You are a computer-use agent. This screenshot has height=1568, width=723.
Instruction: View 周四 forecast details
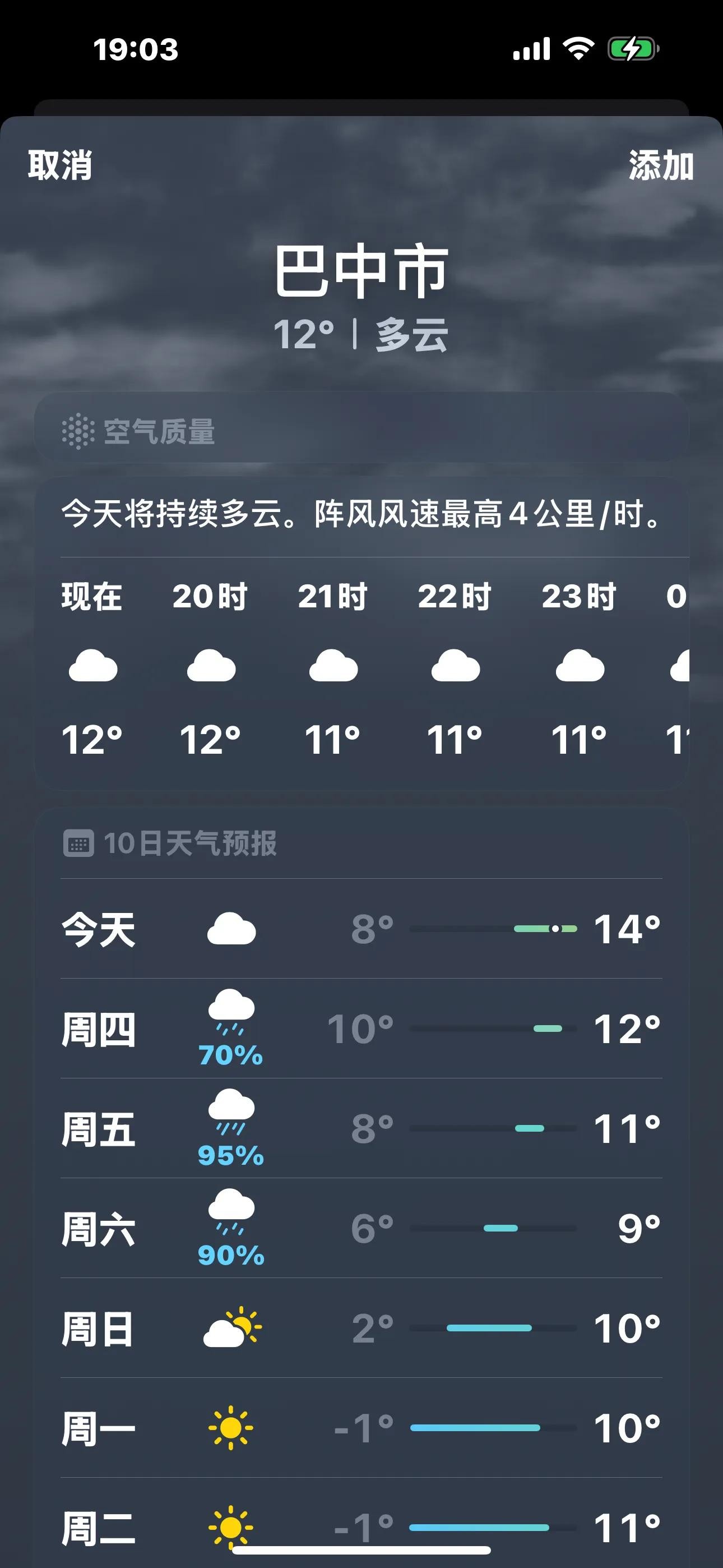(x=361, y=1029)
